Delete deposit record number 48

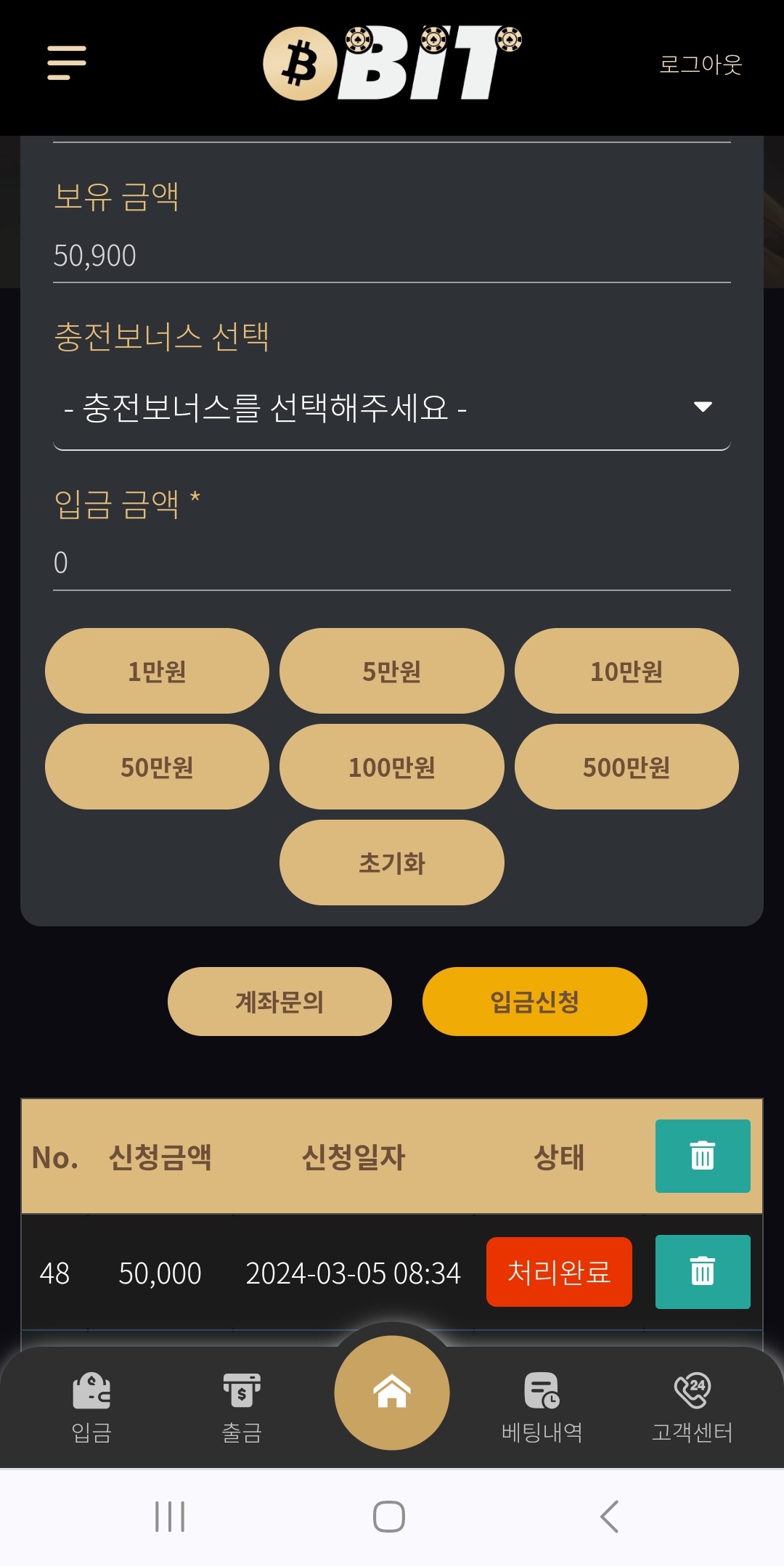702,1271
